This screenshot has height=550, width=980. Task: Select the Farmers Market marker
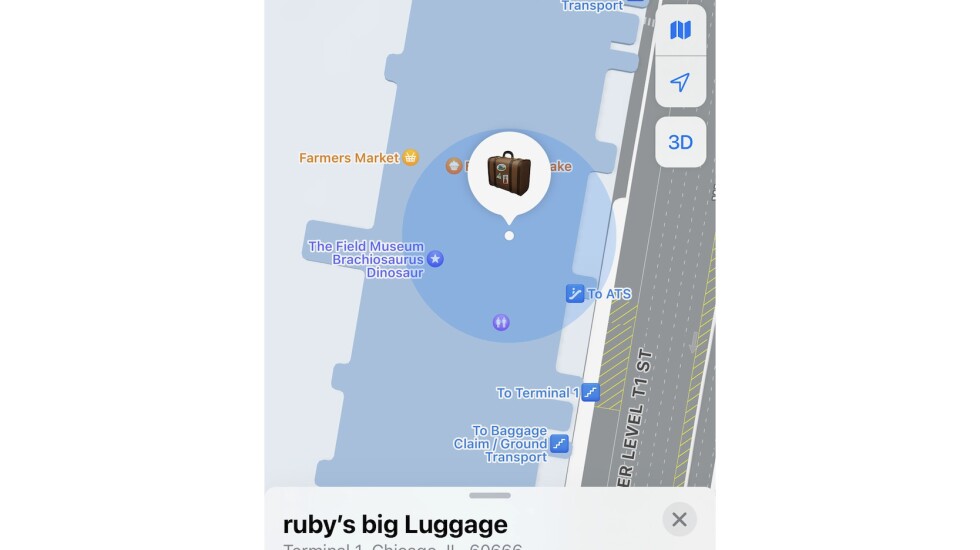pyautogui.click(x=409, y=158)
